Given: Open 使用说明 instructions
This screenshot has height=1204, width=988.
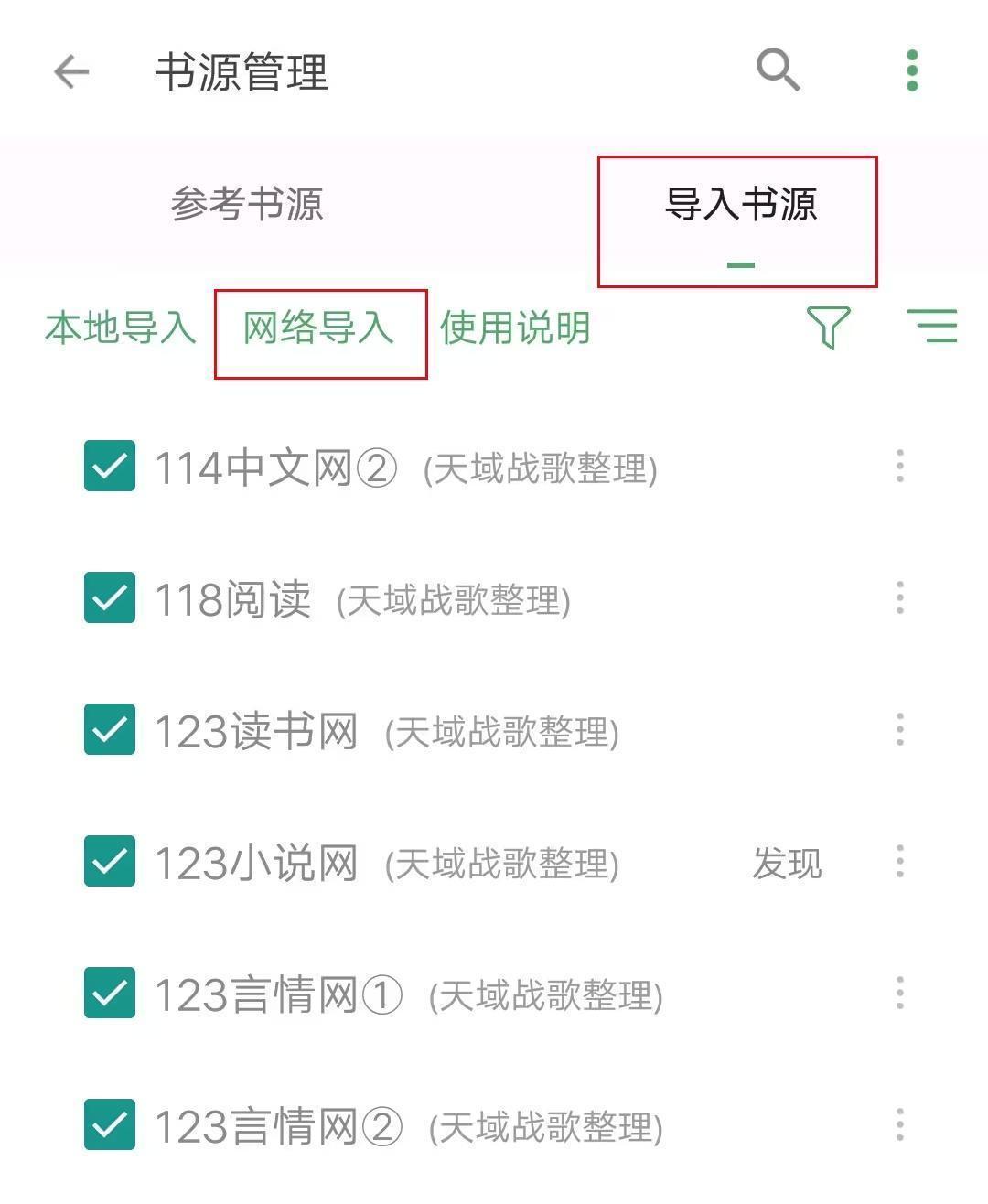Looking at the screenshot, I should pos(515,328).
